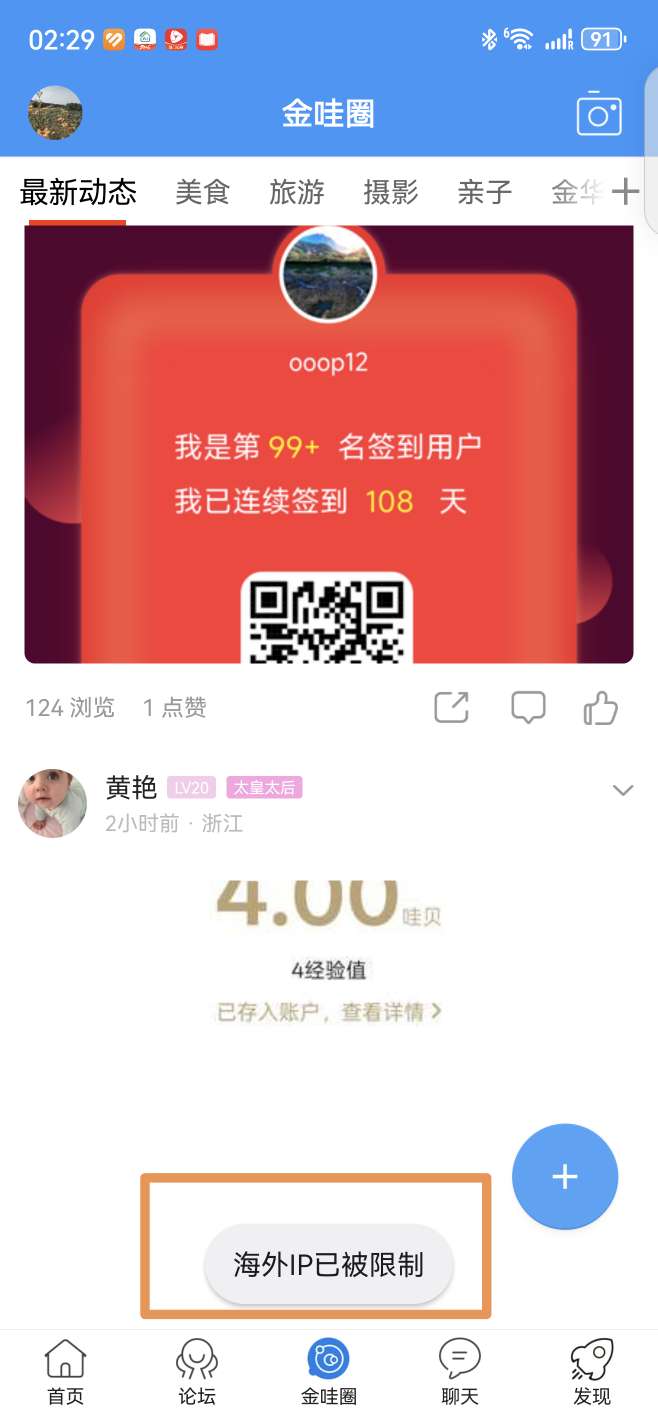Switch to the 美食 tab
This screenshot has width=658, height=1416.
(x=202, y=192)
